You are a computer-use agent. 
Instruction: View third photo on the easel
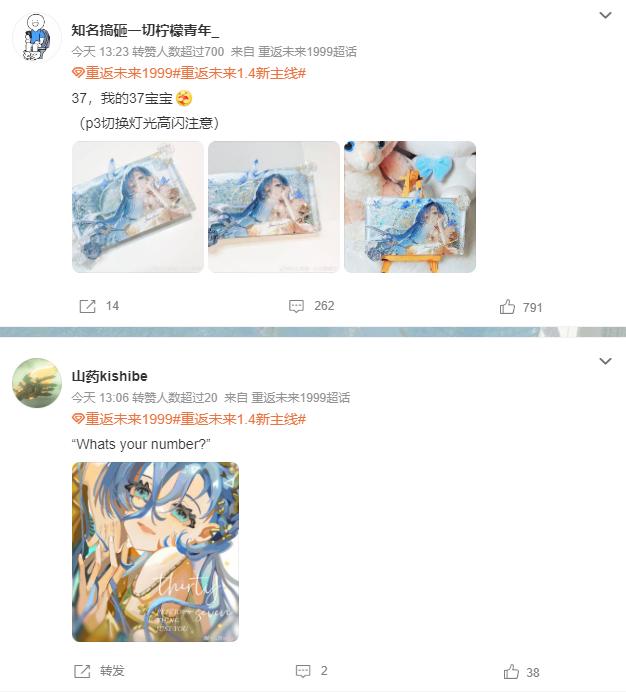[410, 207]
